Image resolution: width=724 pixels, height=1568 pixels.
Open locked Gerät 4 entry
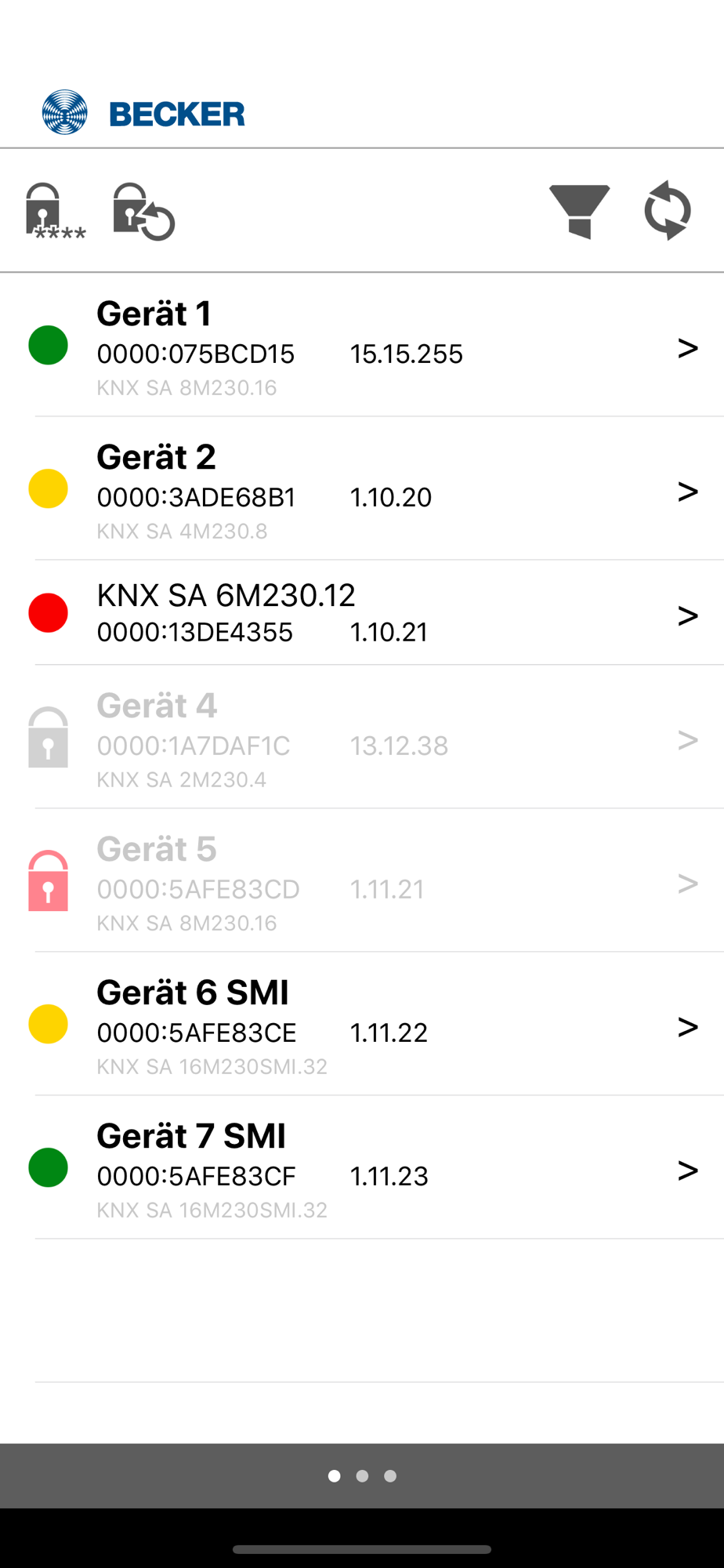point(362,738)
